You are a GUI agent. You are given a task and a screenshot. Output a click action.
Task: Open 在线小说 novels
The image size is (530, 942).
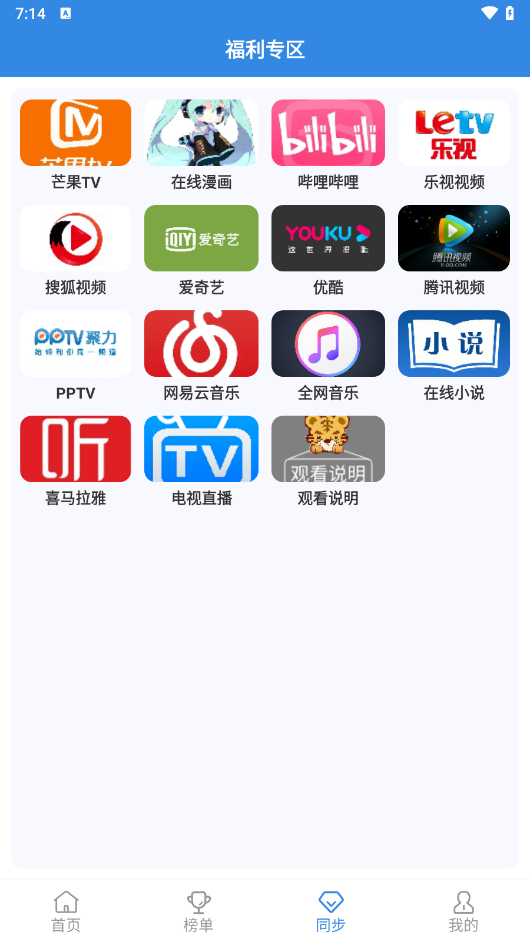tap(454, 356)
